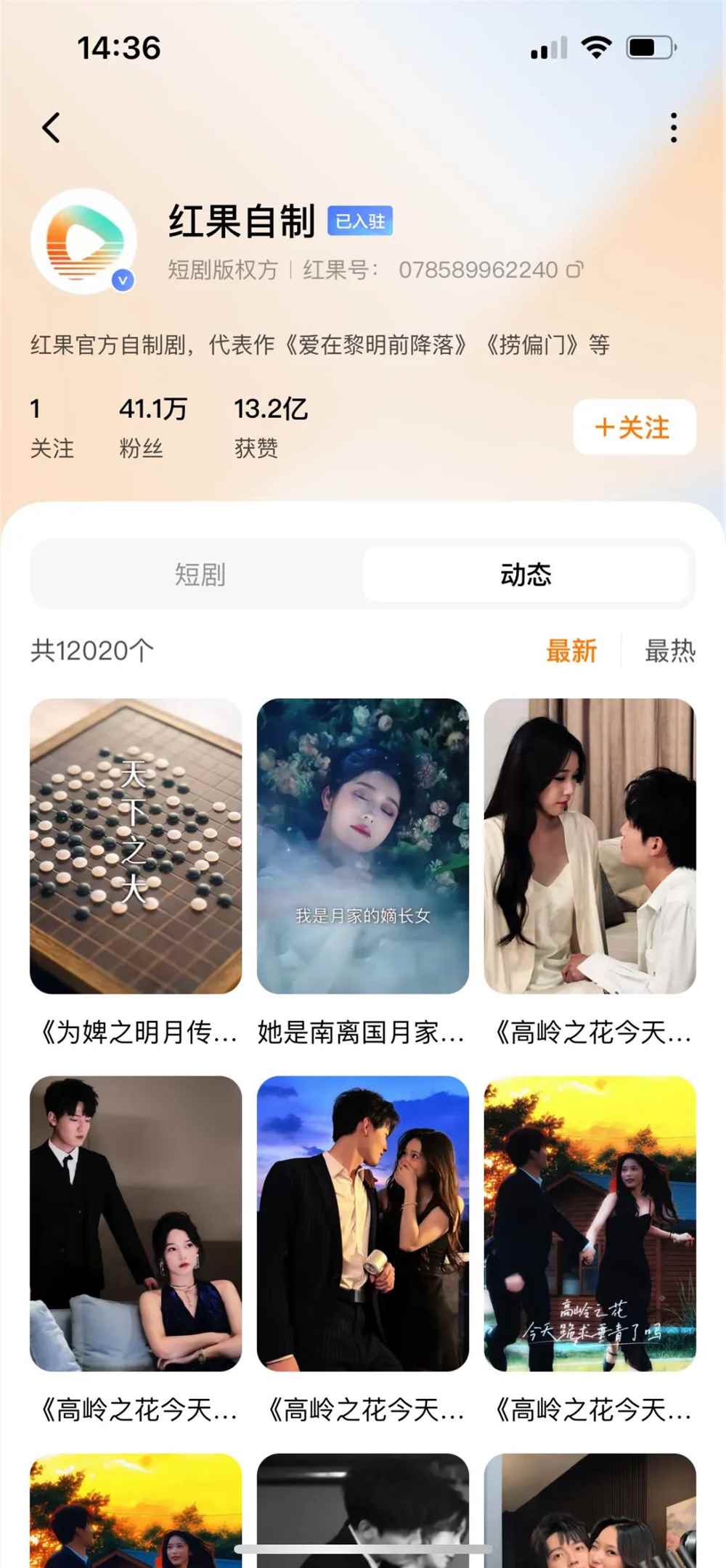726x1568 pixels.
Task: Open the three-dot more options menu
Action: click(674, 128)
